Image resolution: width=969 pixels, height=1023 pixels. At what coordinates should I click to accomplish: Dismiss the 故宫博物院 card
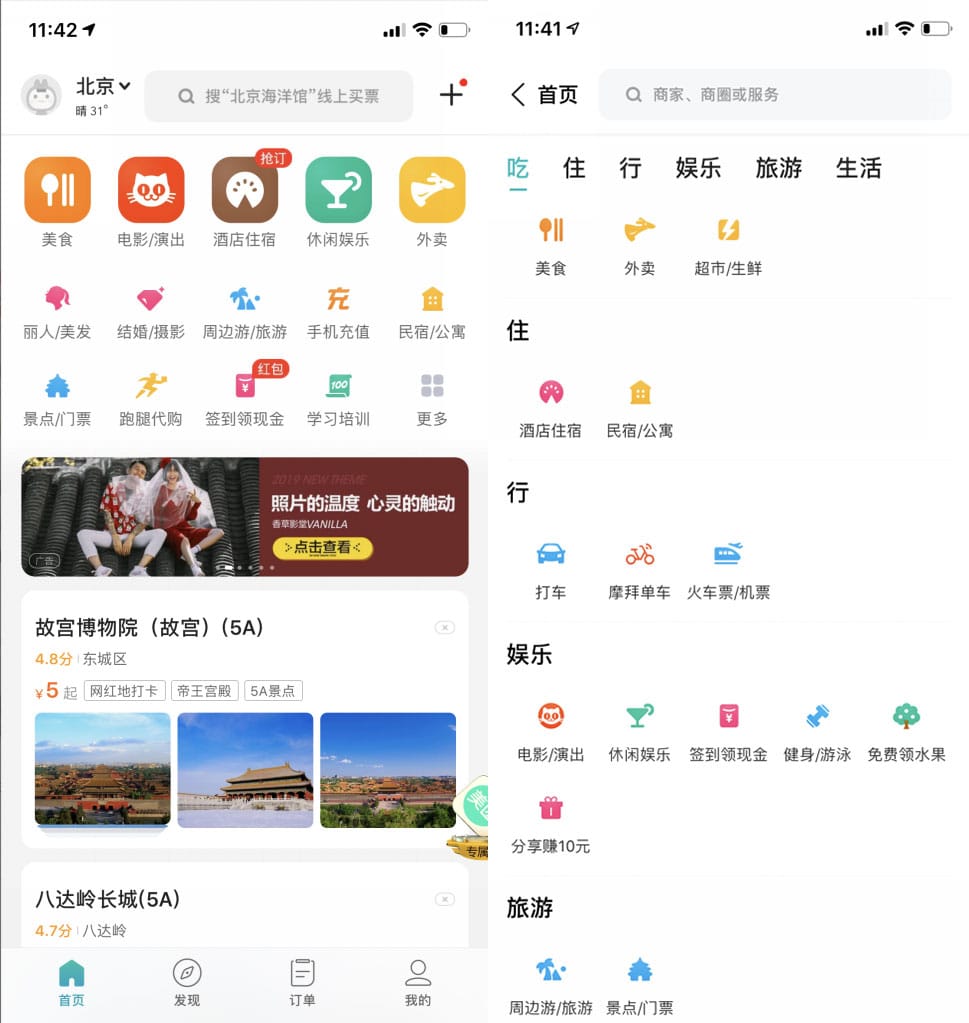(x=445, y=627)
